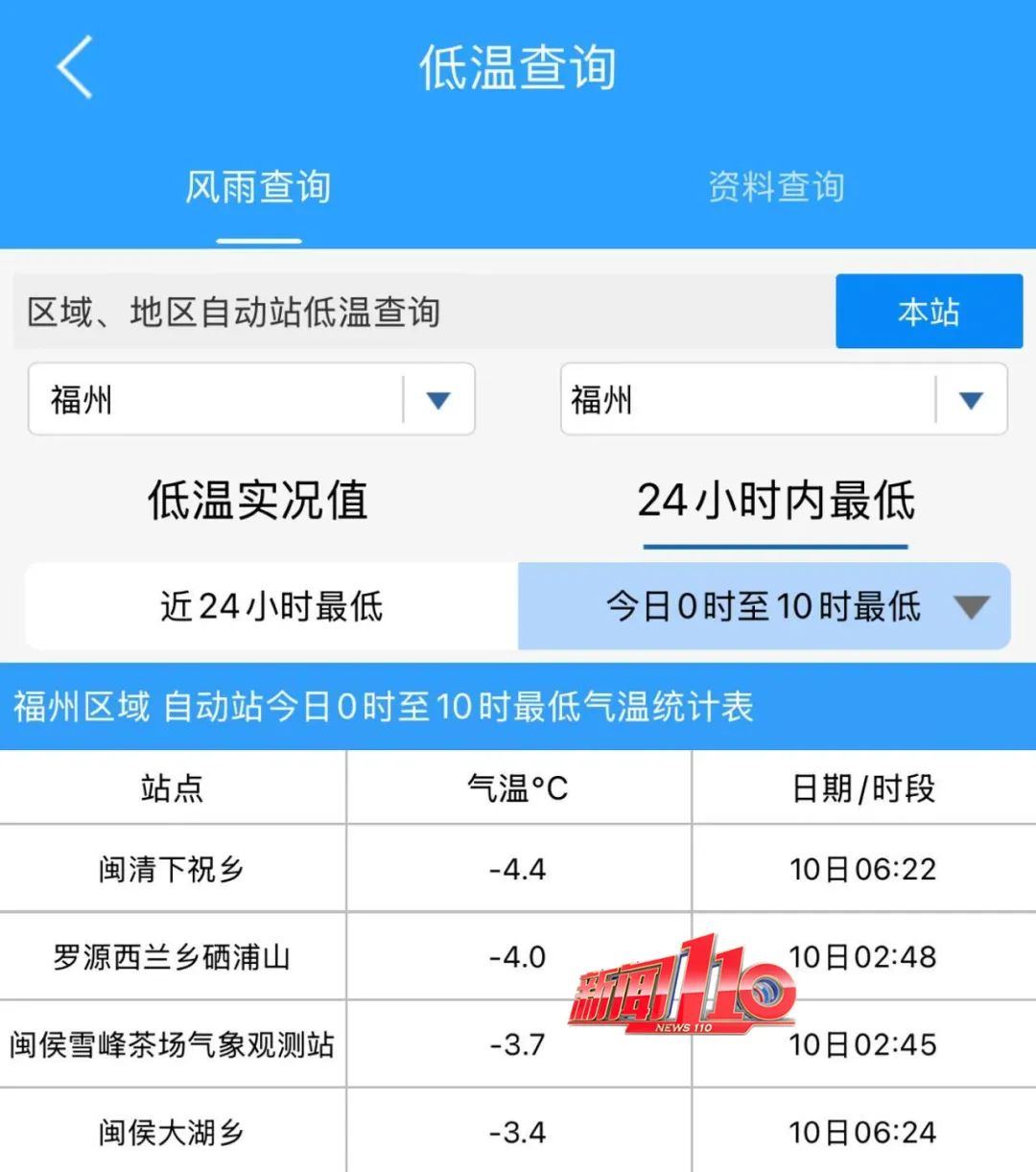Click the gray dropdown triangle next to 今日0时至10时最低
This screenshot has height=1172, width=1036.
pos(973,606)
